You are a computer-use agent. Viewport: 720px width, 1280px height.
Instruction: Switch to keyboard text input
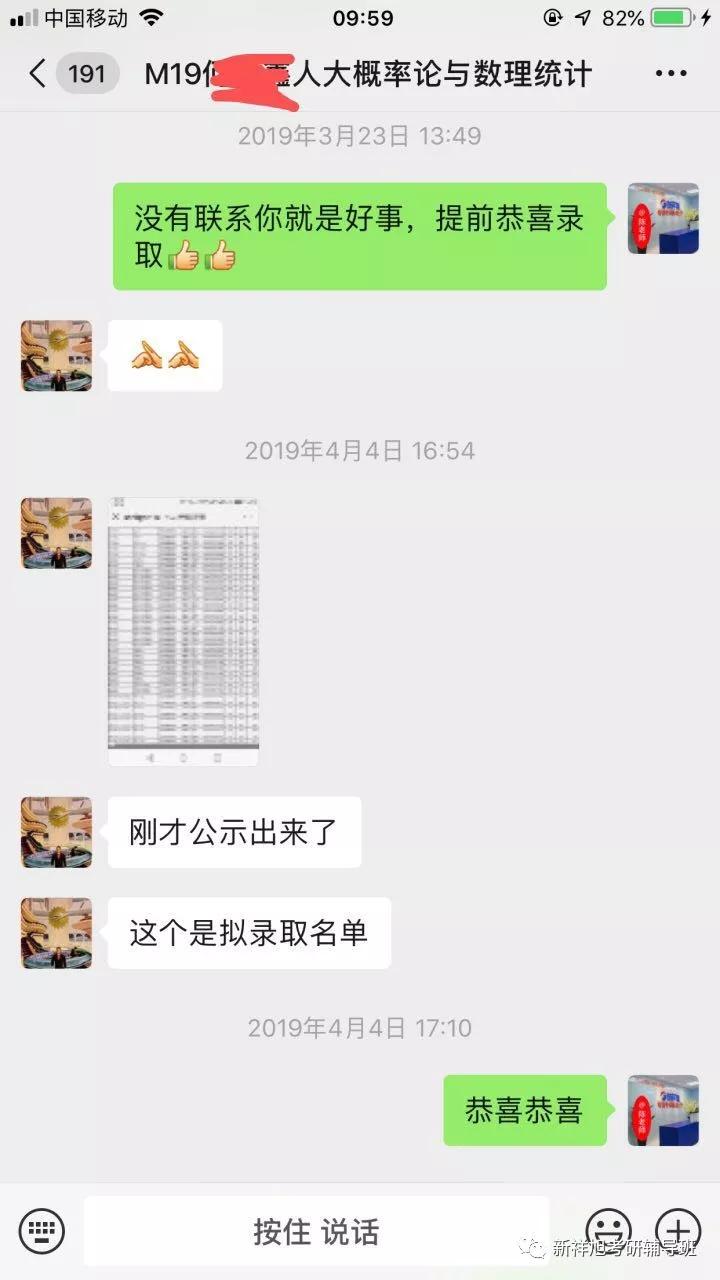(41, 1230)
